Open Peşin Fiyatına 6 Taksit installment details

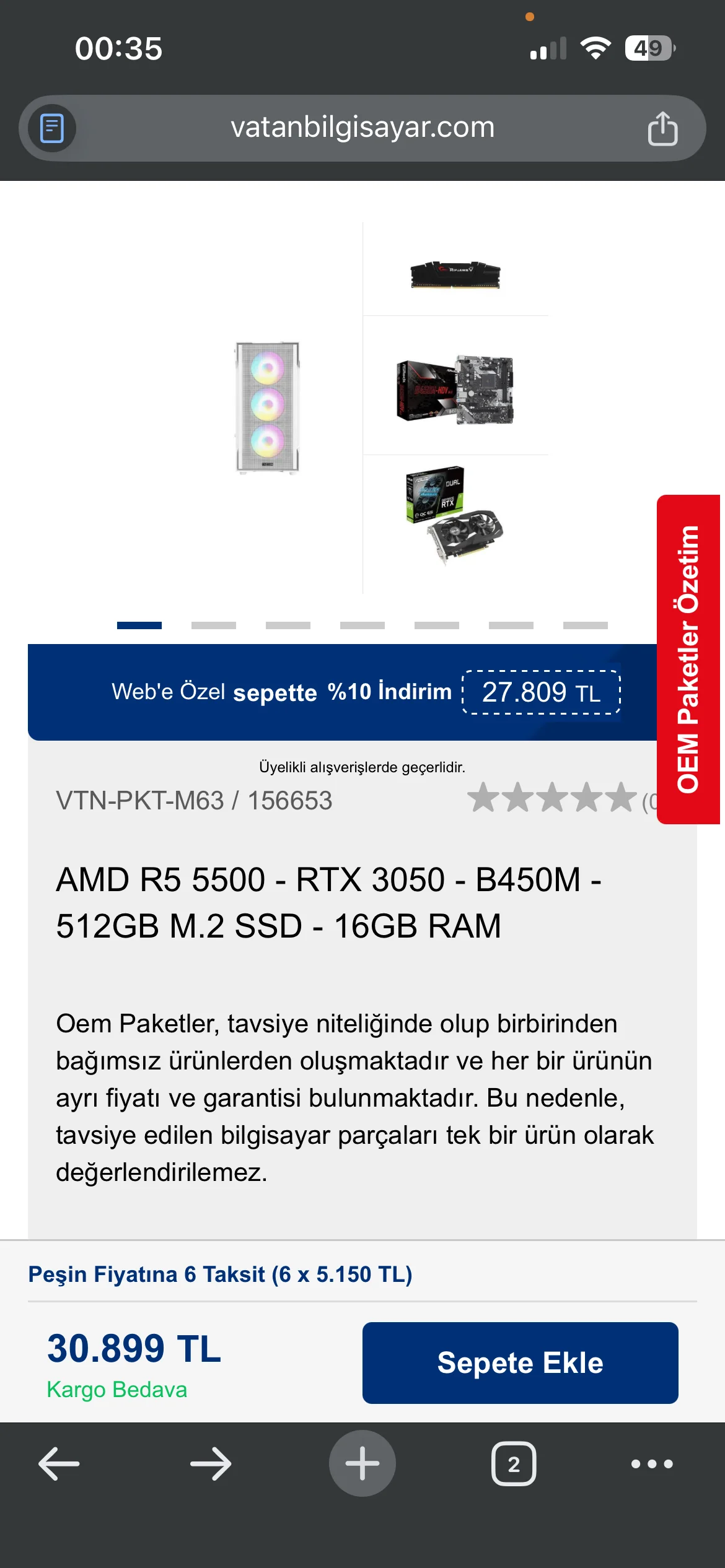[x=220, y=1274]
